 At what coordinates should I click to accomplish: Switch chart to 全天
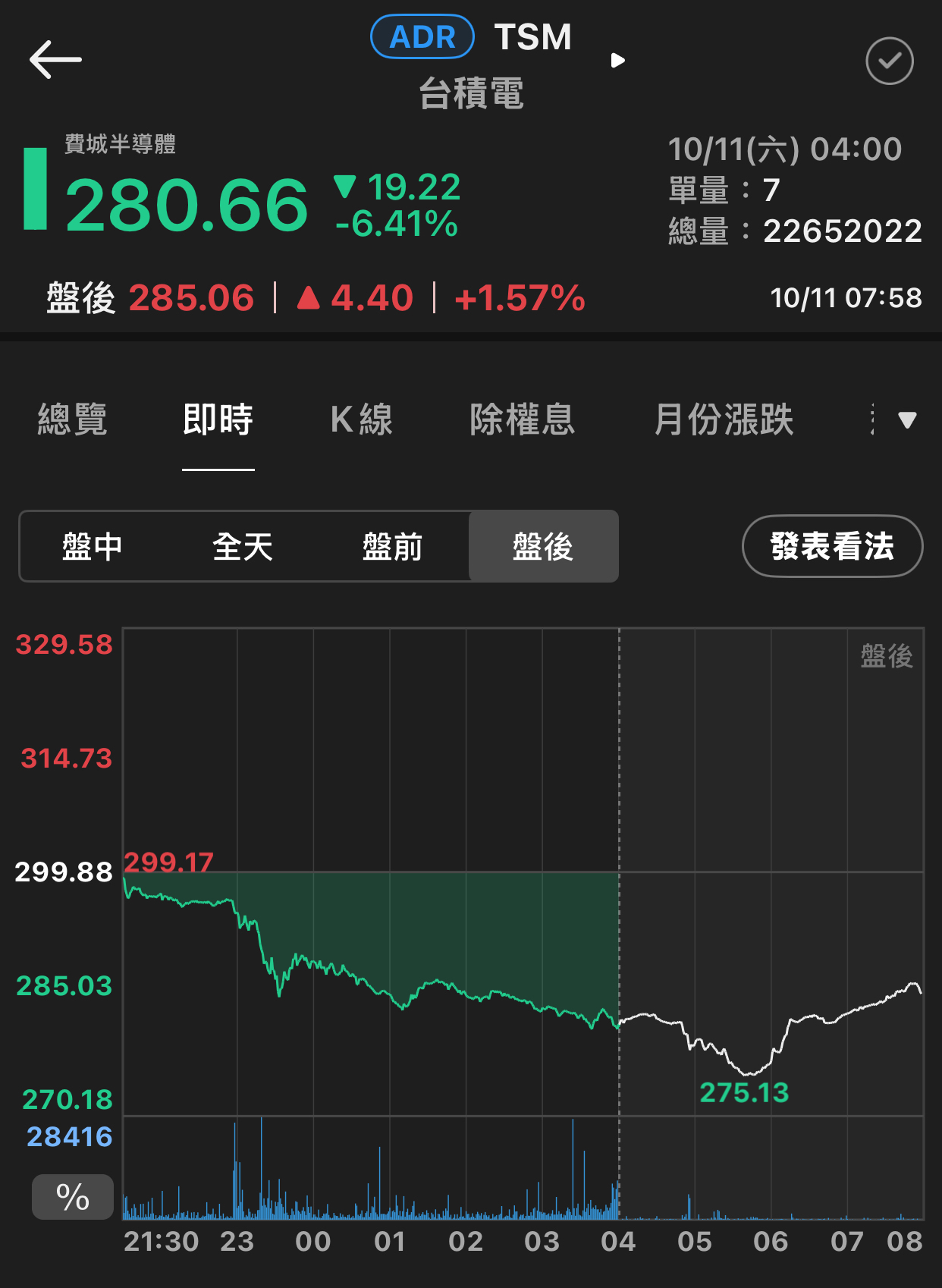click(x=243, y=546)
